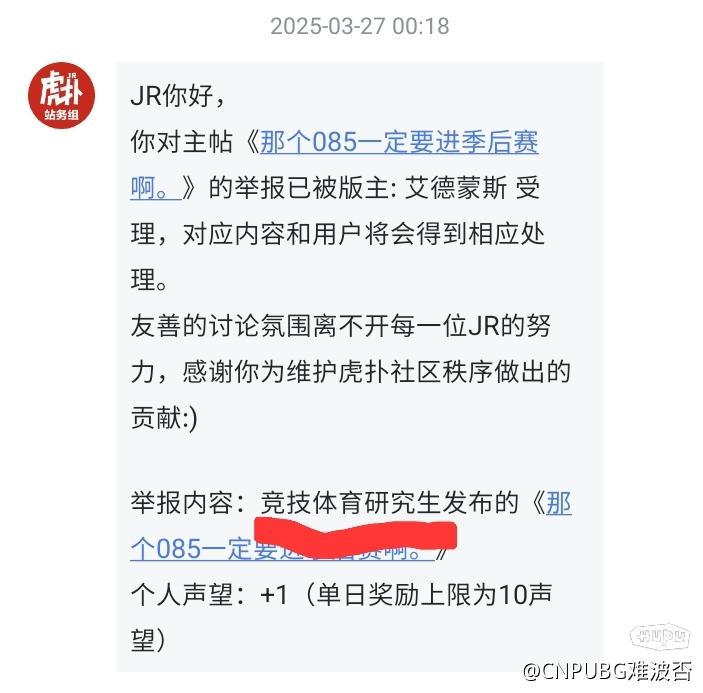
Task: Open the reported post link under 举报内容
Action: 558,503
